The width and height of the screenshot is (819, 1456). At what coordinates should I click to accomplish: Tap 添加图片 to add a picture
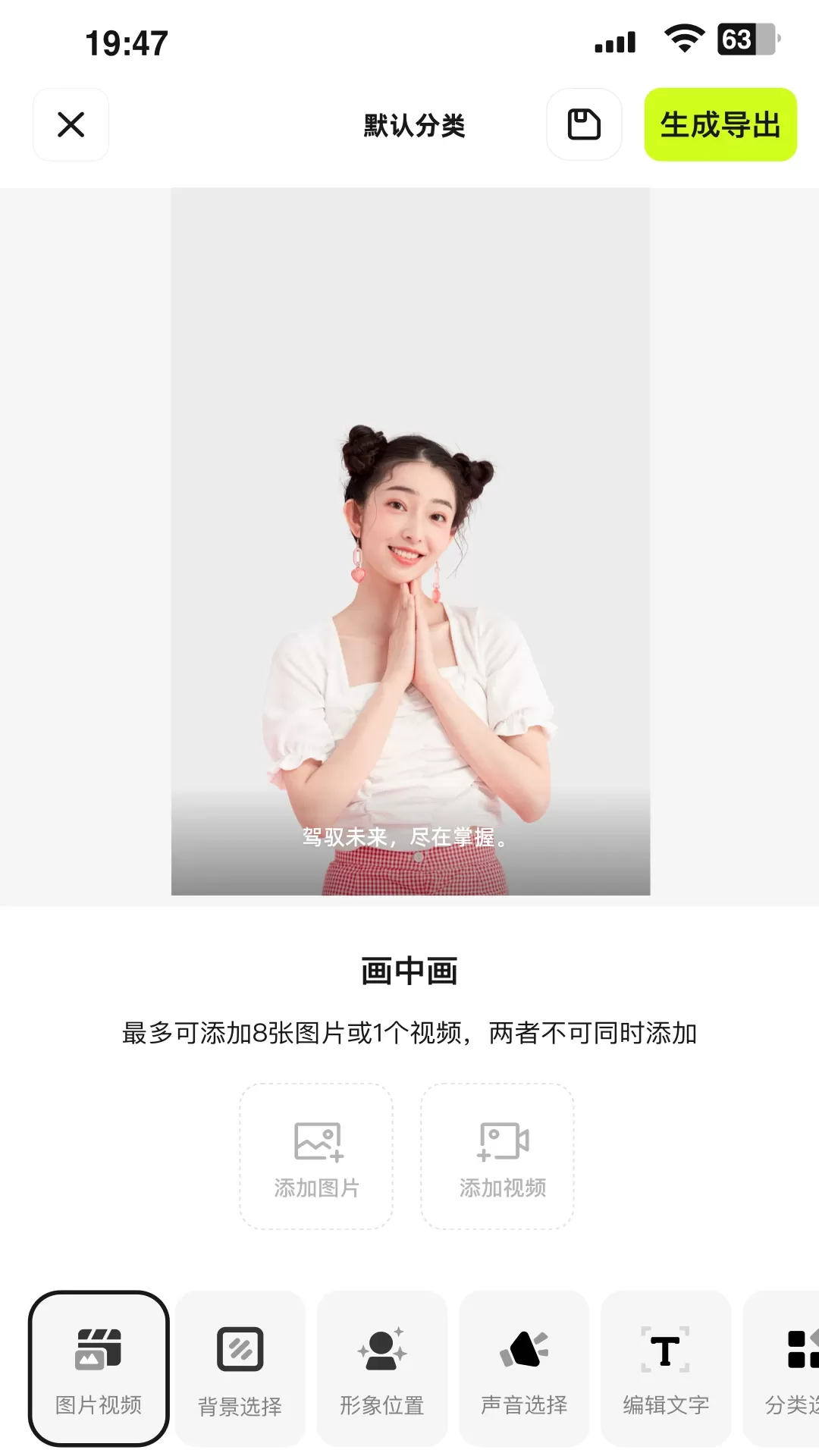(x=316, y=1156)
